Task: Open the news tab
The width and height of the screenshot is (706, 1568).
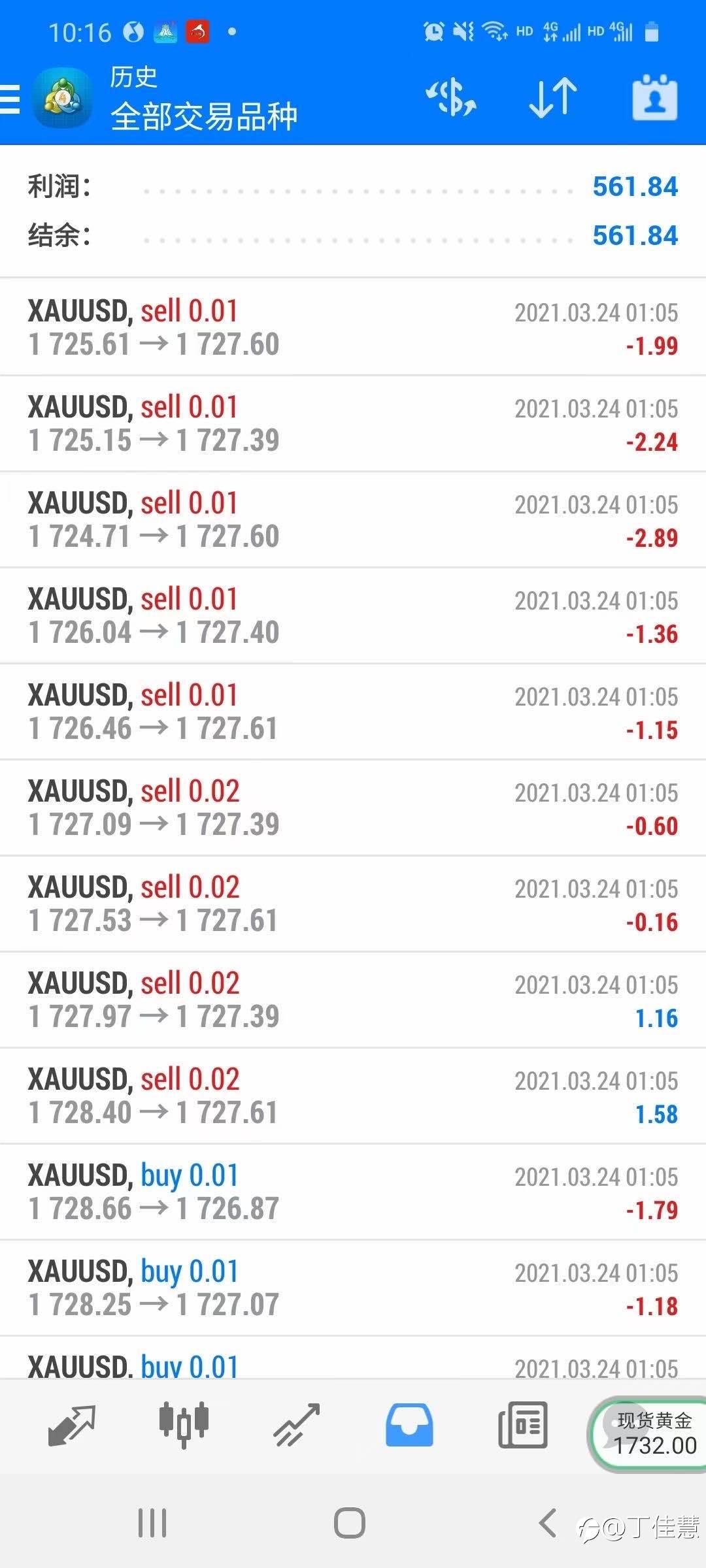Action: click(x=522, y=1424)
